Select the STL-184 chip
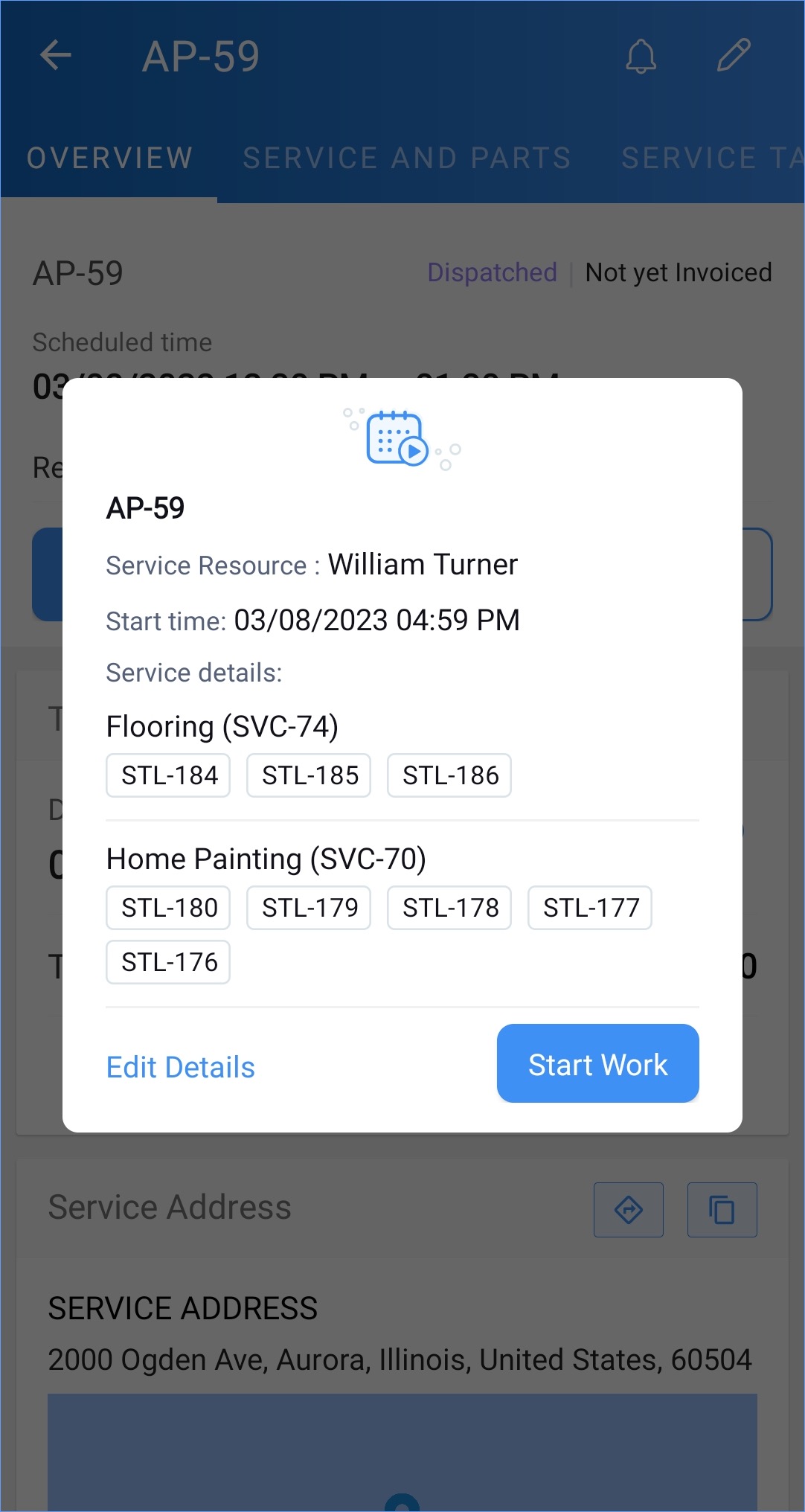Image resolution: width=805 pixels, height=1512 pixels. (x=168, y=775)
